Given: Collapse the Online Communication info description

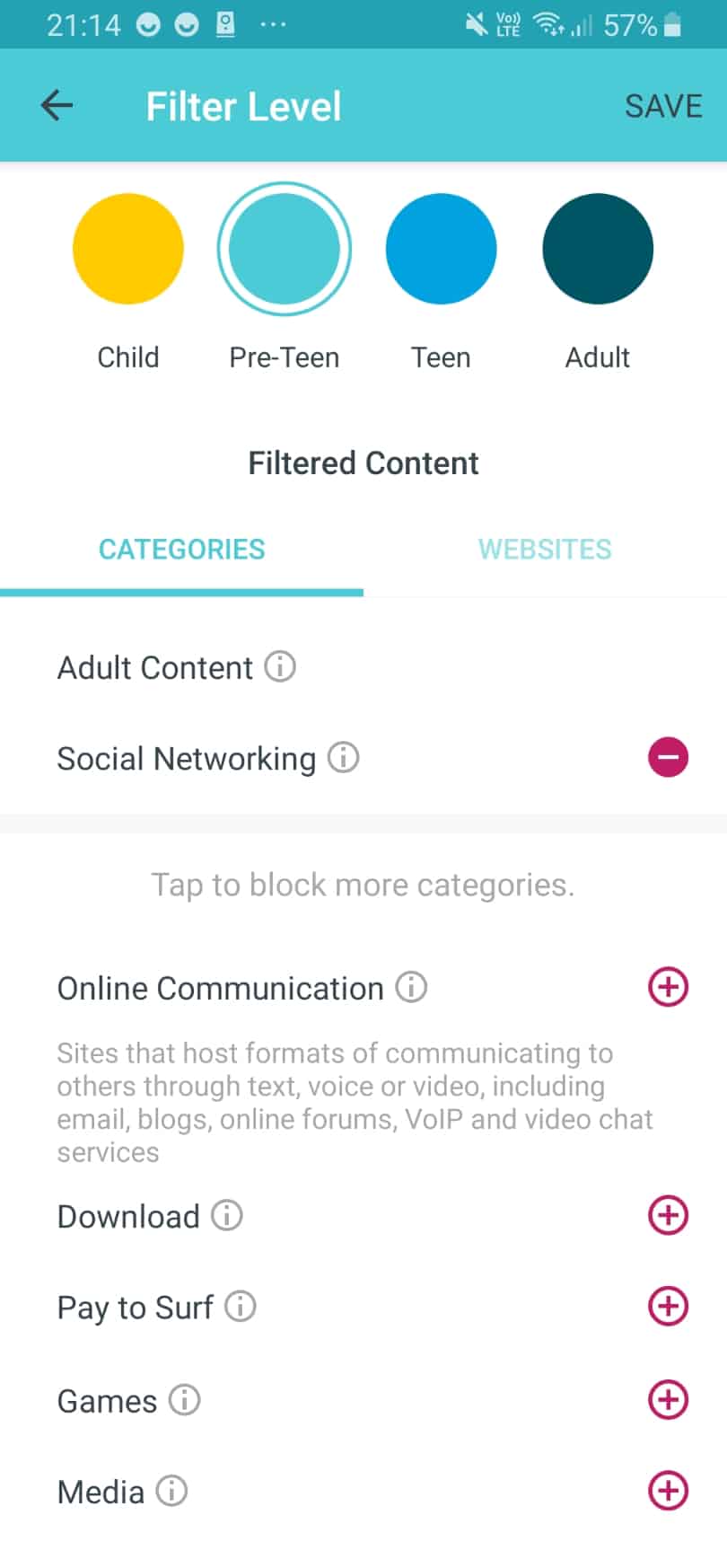Looking at the screenshot, I should click(x=412, y=988).
